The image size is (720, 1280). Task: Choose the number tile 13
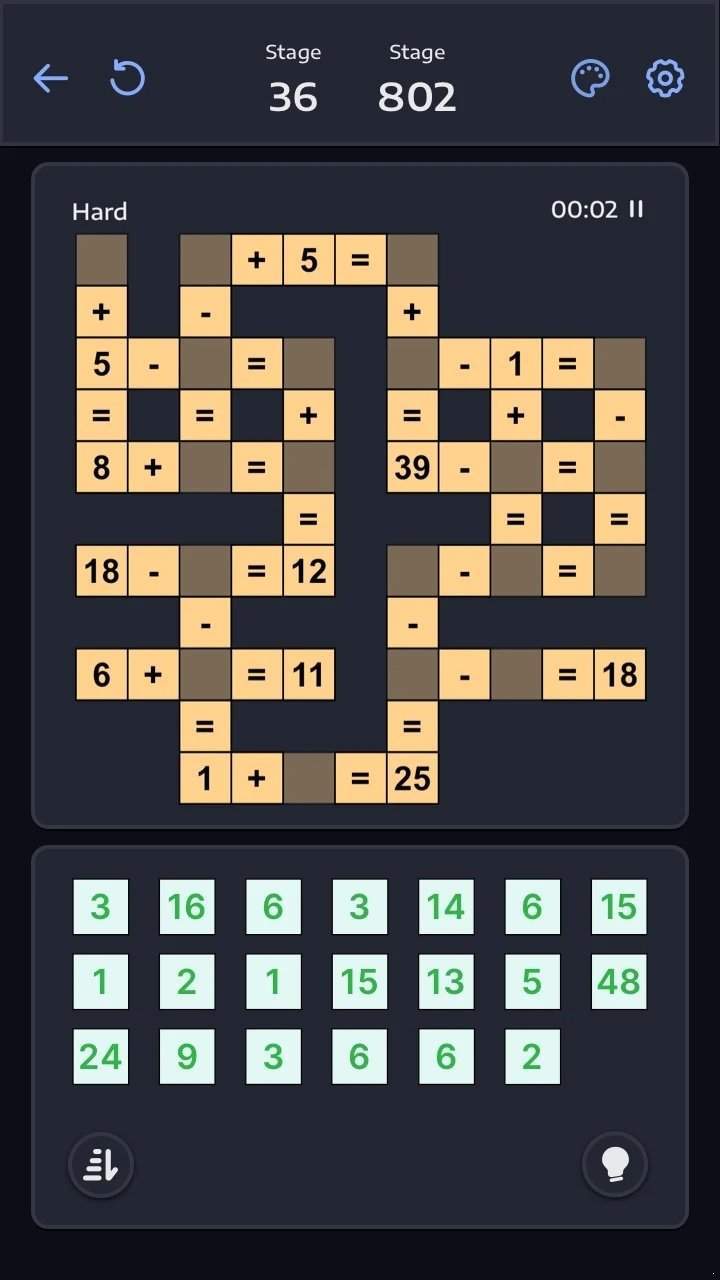click(x=445, y=982)
